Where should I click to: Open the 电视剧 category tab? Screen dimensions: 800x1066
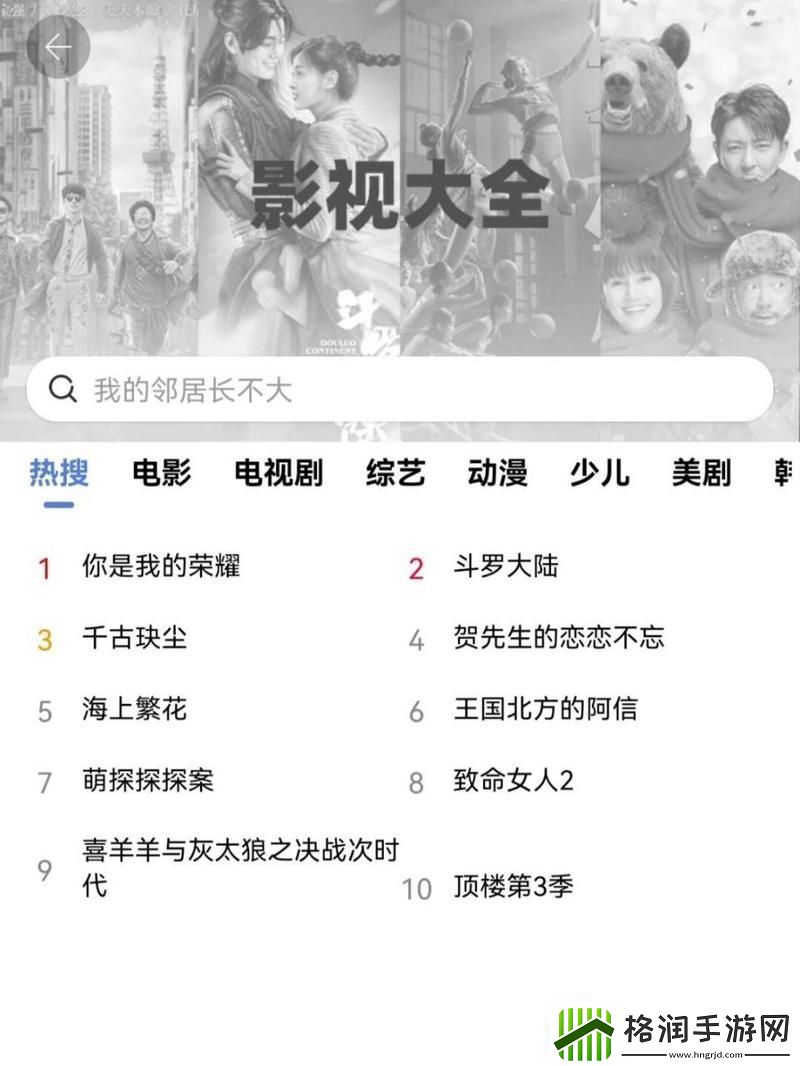(280, 475)
